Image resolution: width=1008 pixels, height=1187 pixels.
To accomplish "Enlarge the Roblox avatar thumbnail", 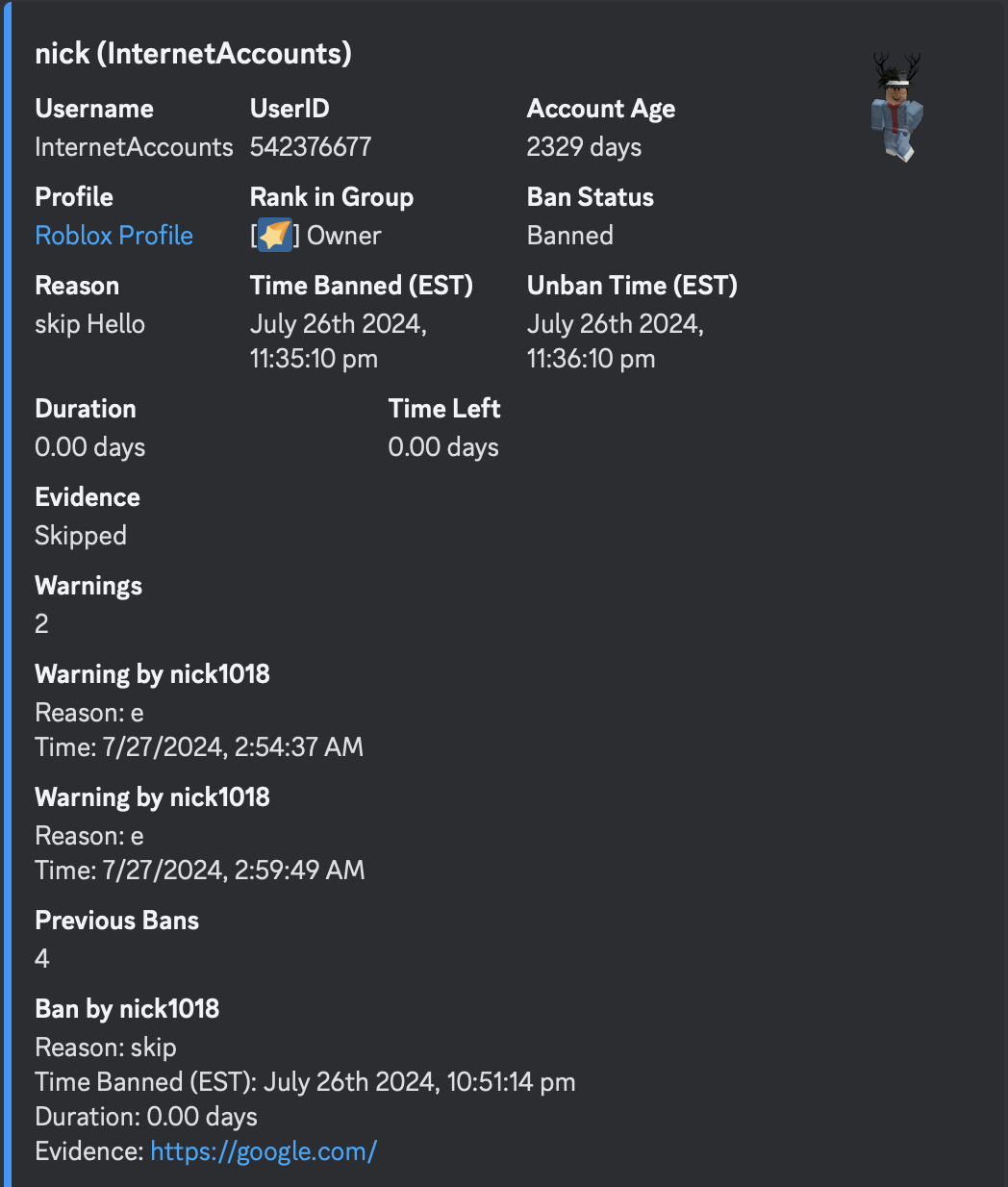I will (x=896, y=107).
